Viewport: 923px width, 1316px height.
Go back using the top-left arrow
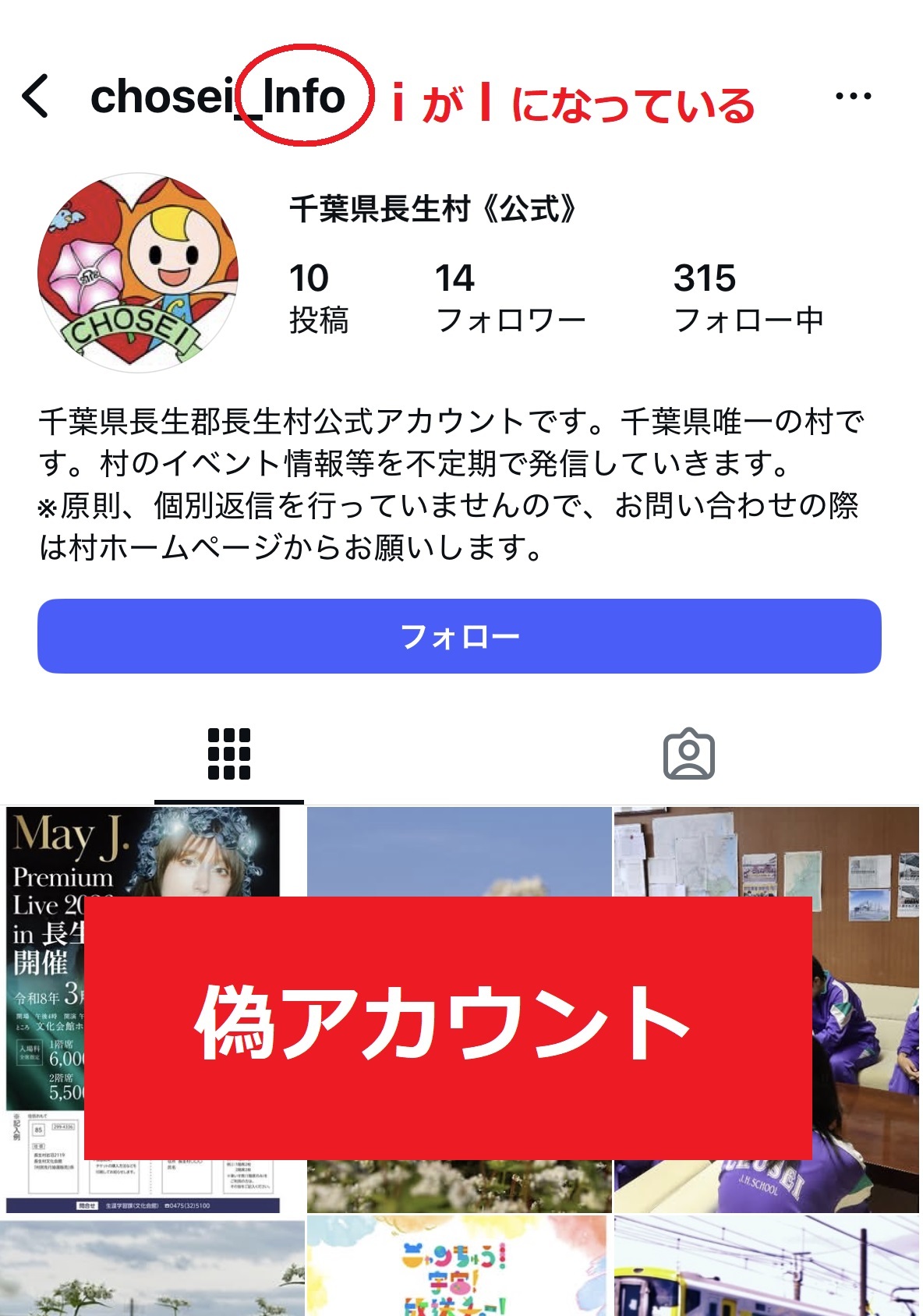coord(36,97)
